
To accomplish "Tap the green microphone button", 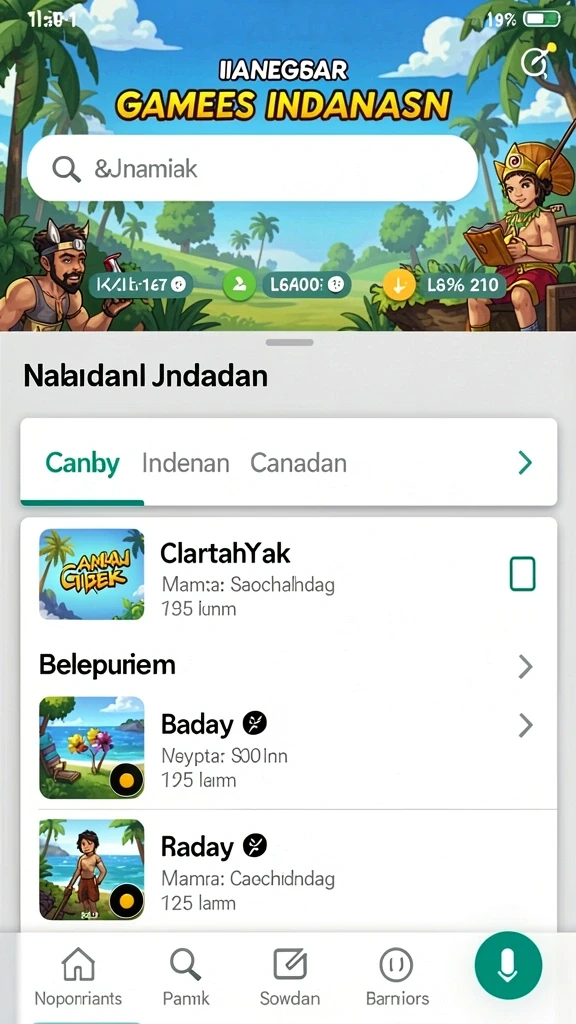I will (508, 965).
